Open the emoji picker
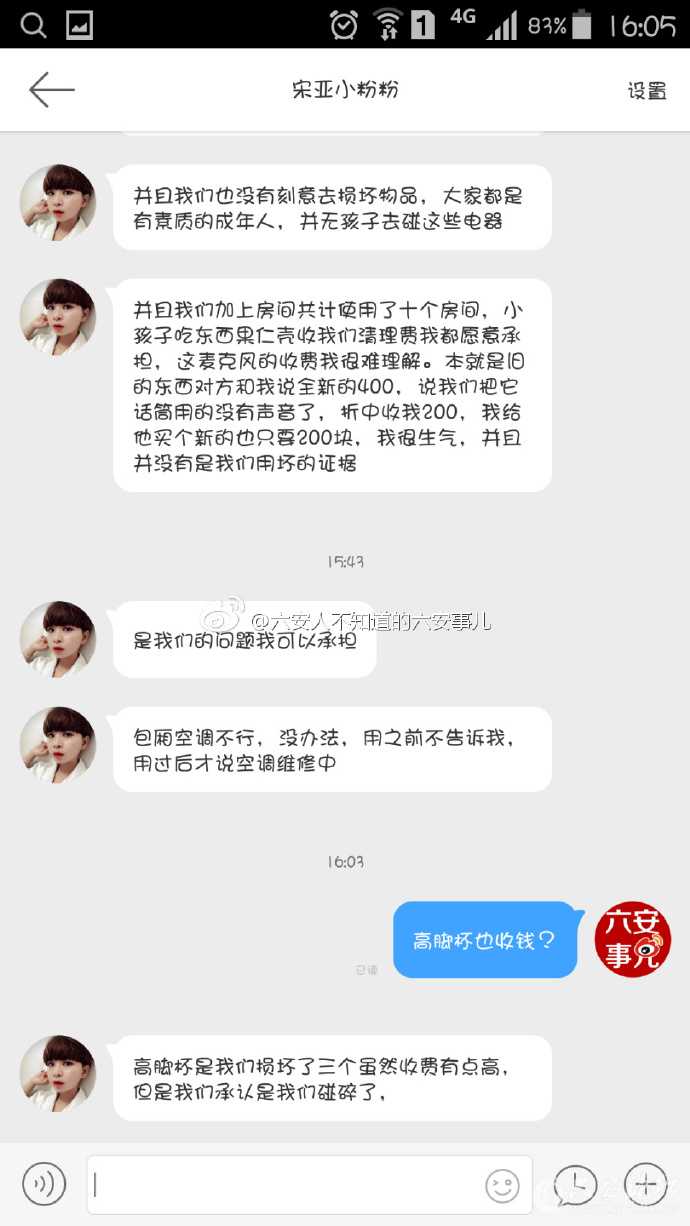Viewport: 690px width, 1226px height. (x=502, y=1186)
